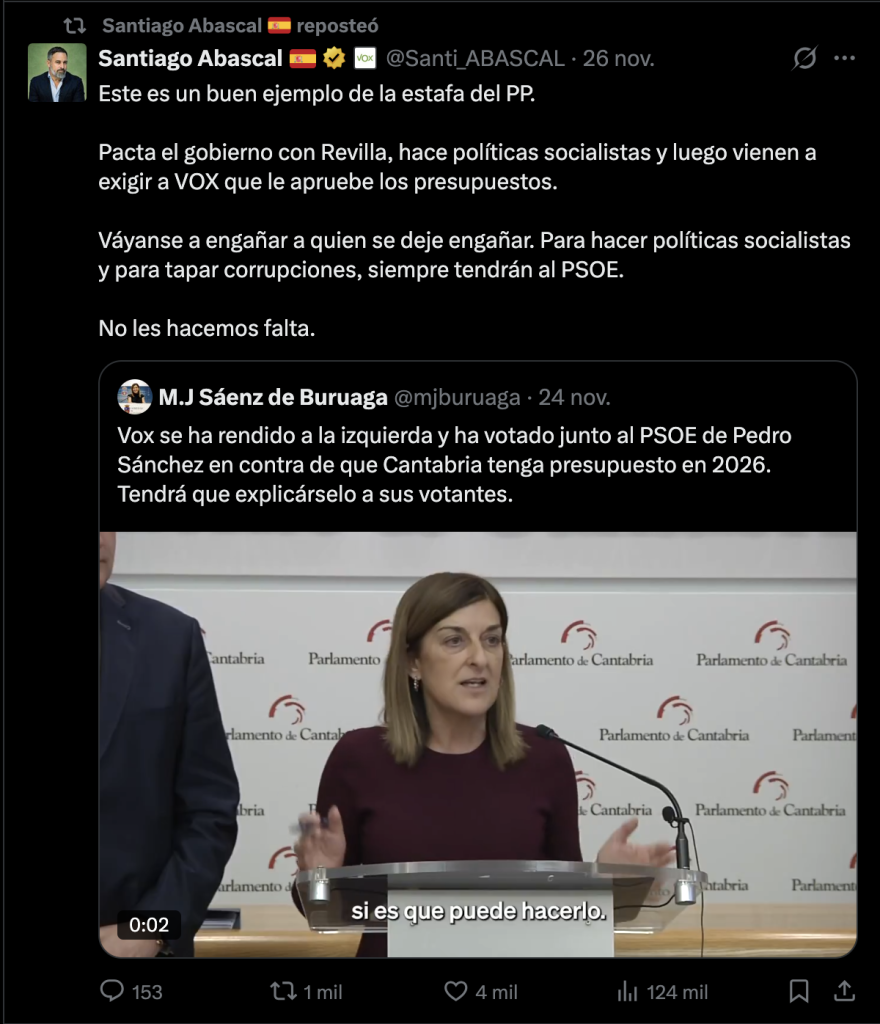Open the "Santiago Abascal reposteó" link
Viewport: 880px width, 1024px height.
[x=240, y=25]
